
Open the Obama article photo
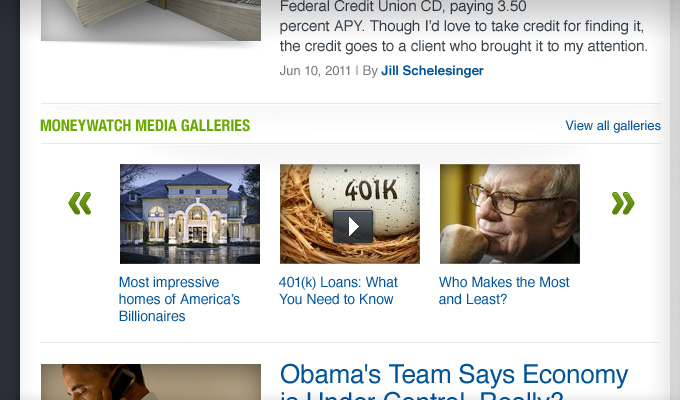tap(150, 383)
